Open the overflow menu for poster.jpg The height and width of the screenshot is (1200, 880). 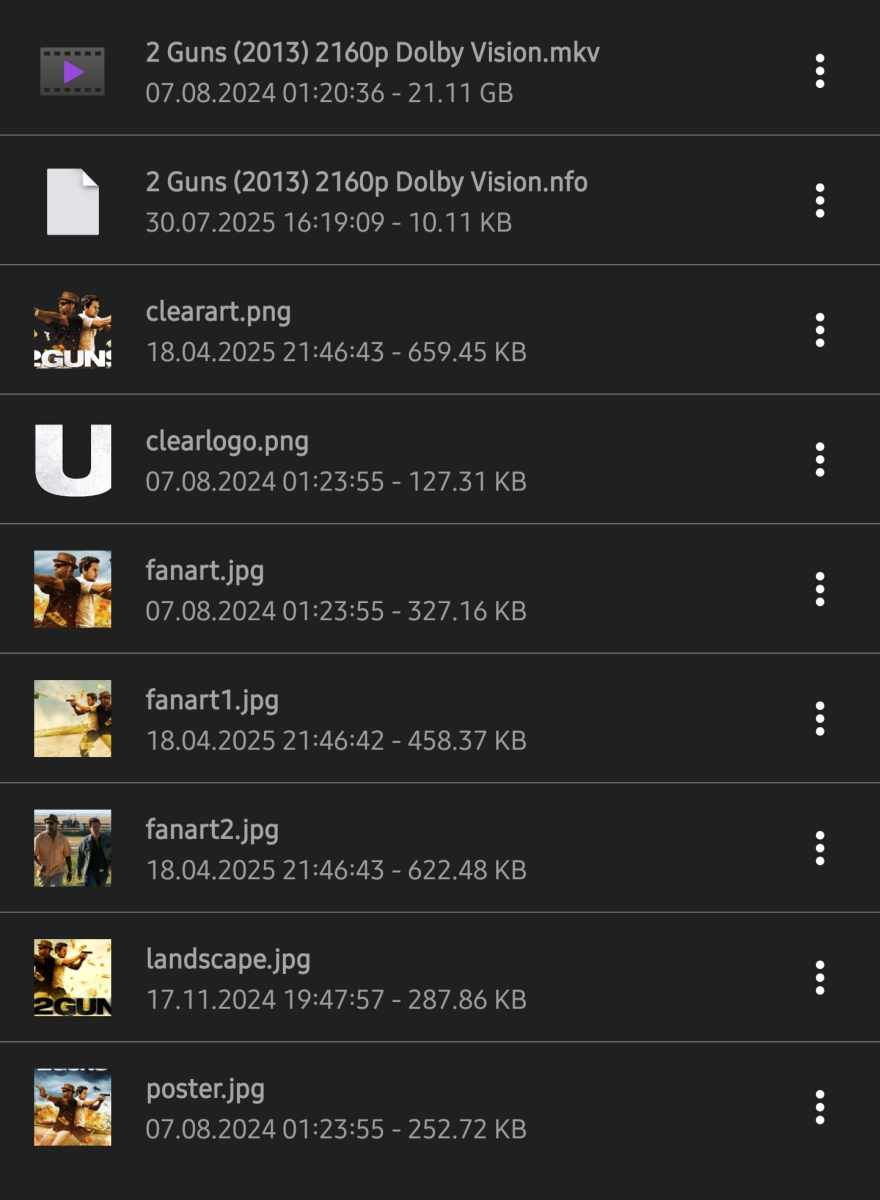coord(820,1107)
